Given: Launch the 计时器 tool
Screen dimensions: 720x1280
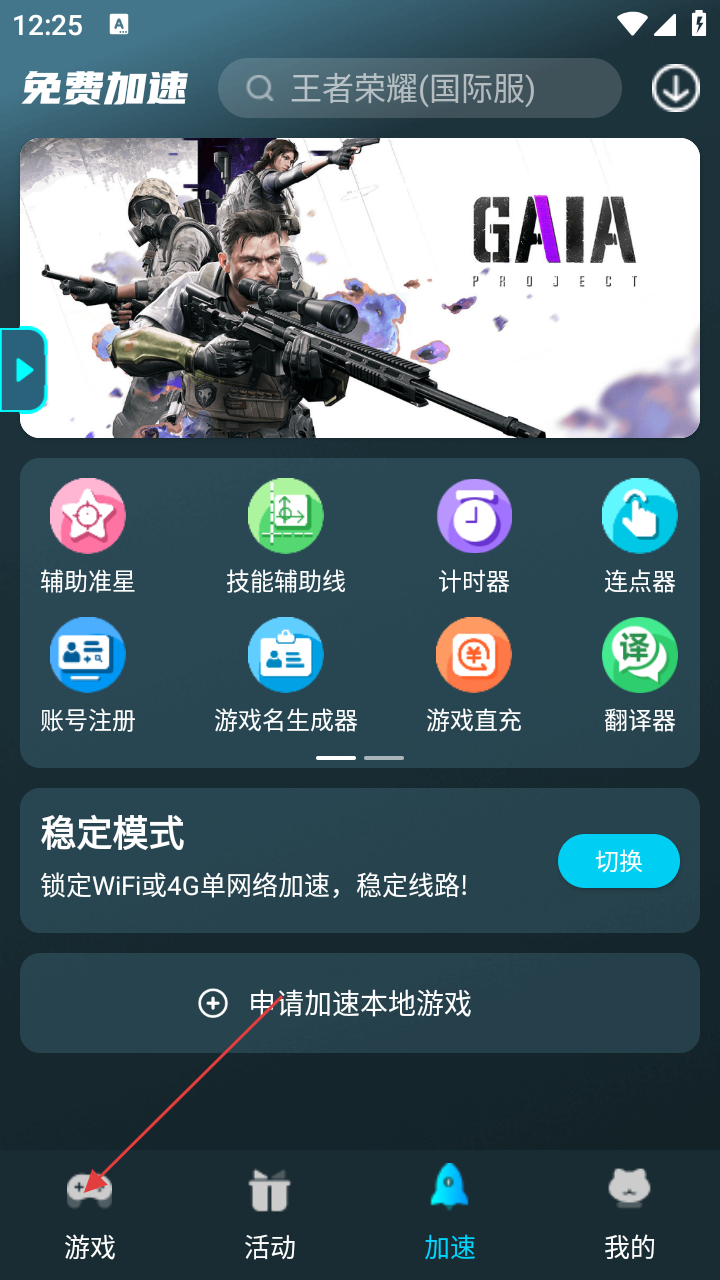Looking at the screenshot, I should click(x=474, y=516).
